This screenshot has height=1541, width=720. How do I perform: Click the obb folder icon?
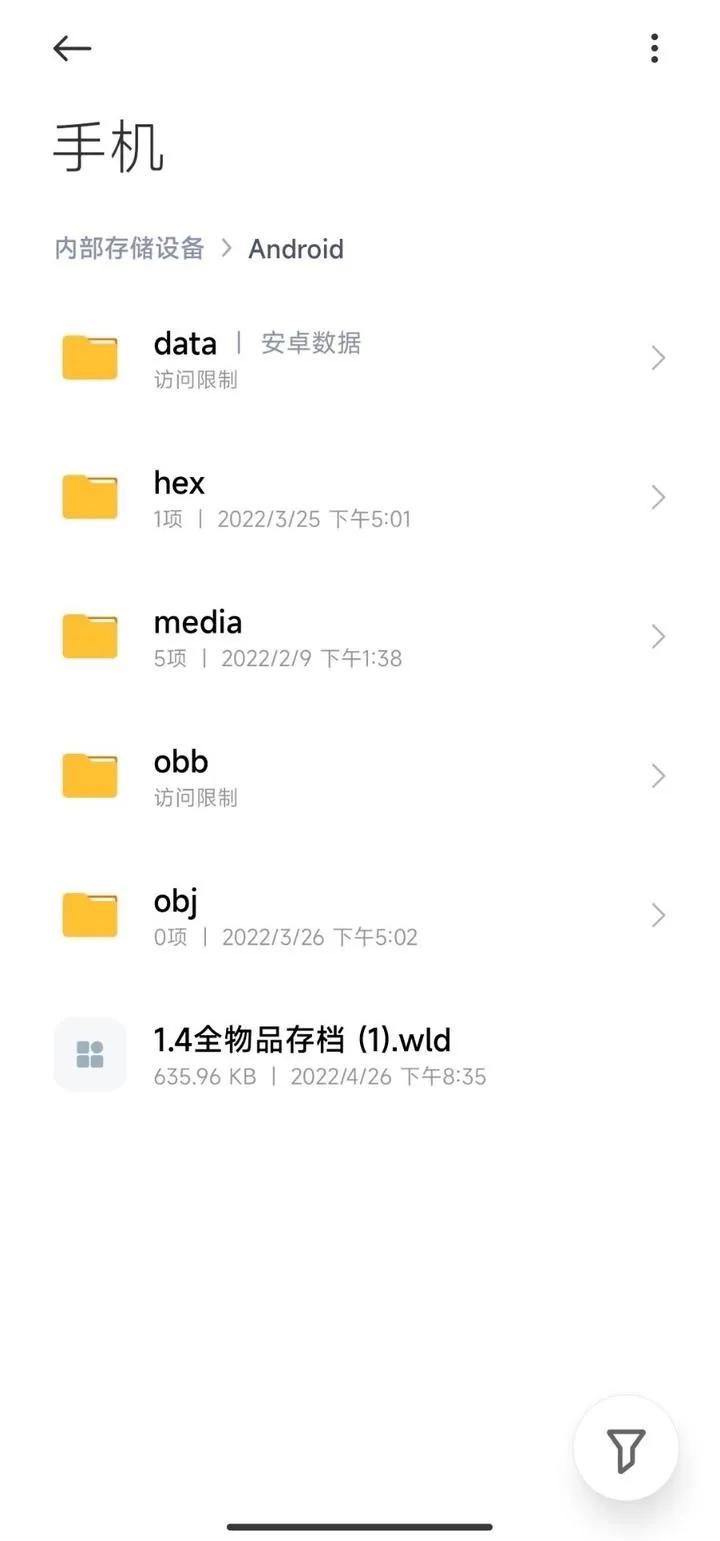pos(89,775)
